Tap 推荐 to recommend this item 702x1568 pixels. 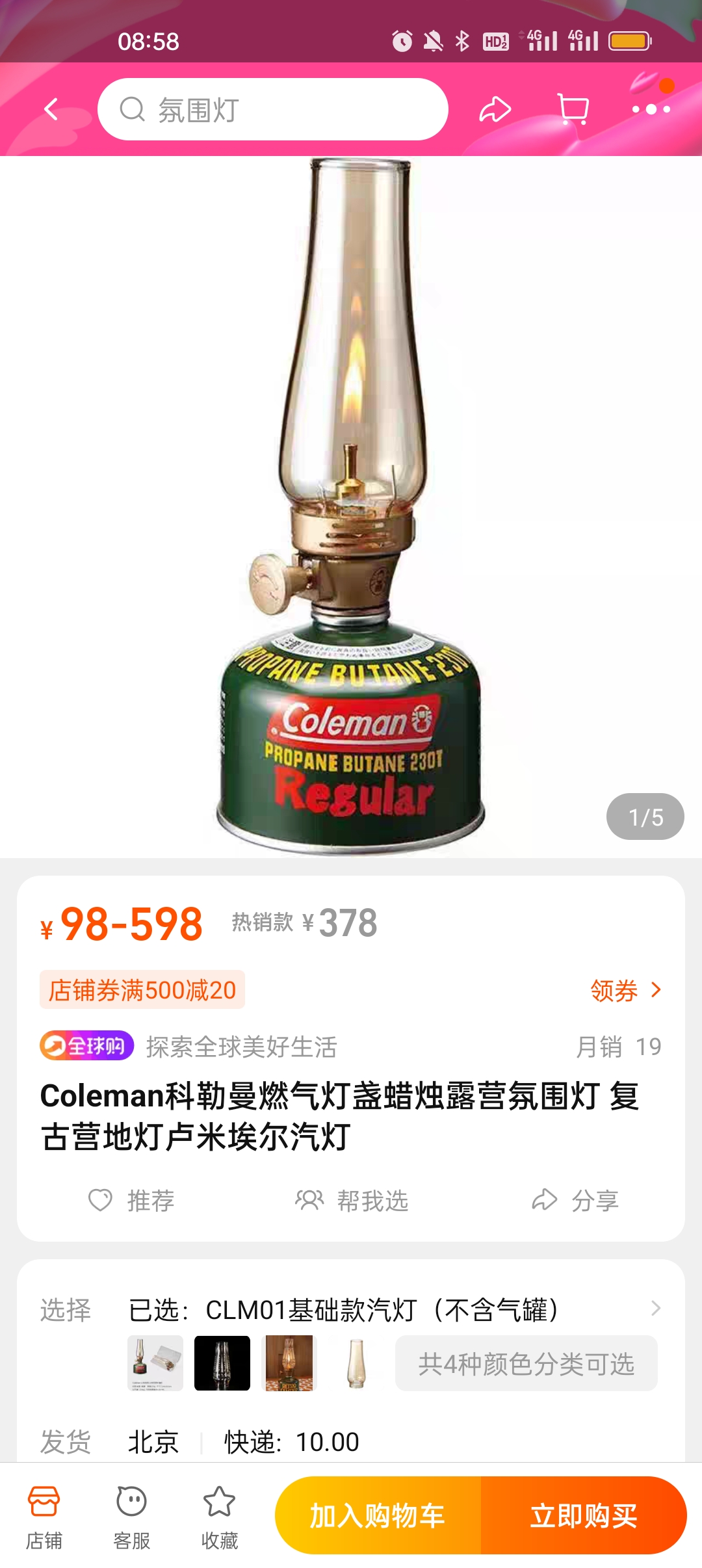tap(132, 1200)
